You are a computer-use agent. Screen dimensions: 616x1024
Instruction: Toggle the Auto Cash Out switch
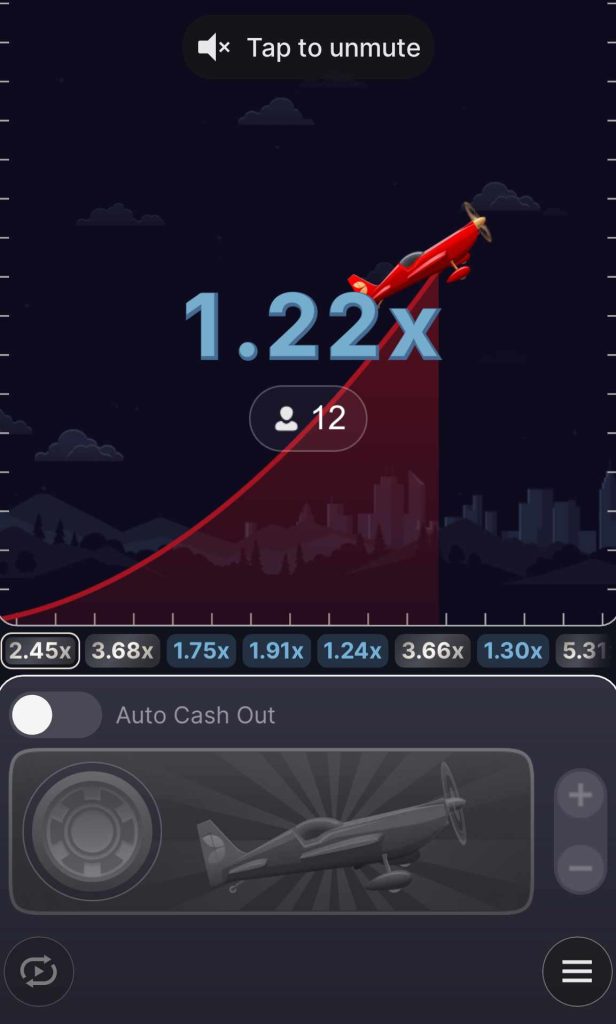pyautogui.click(x=55, y=715)
